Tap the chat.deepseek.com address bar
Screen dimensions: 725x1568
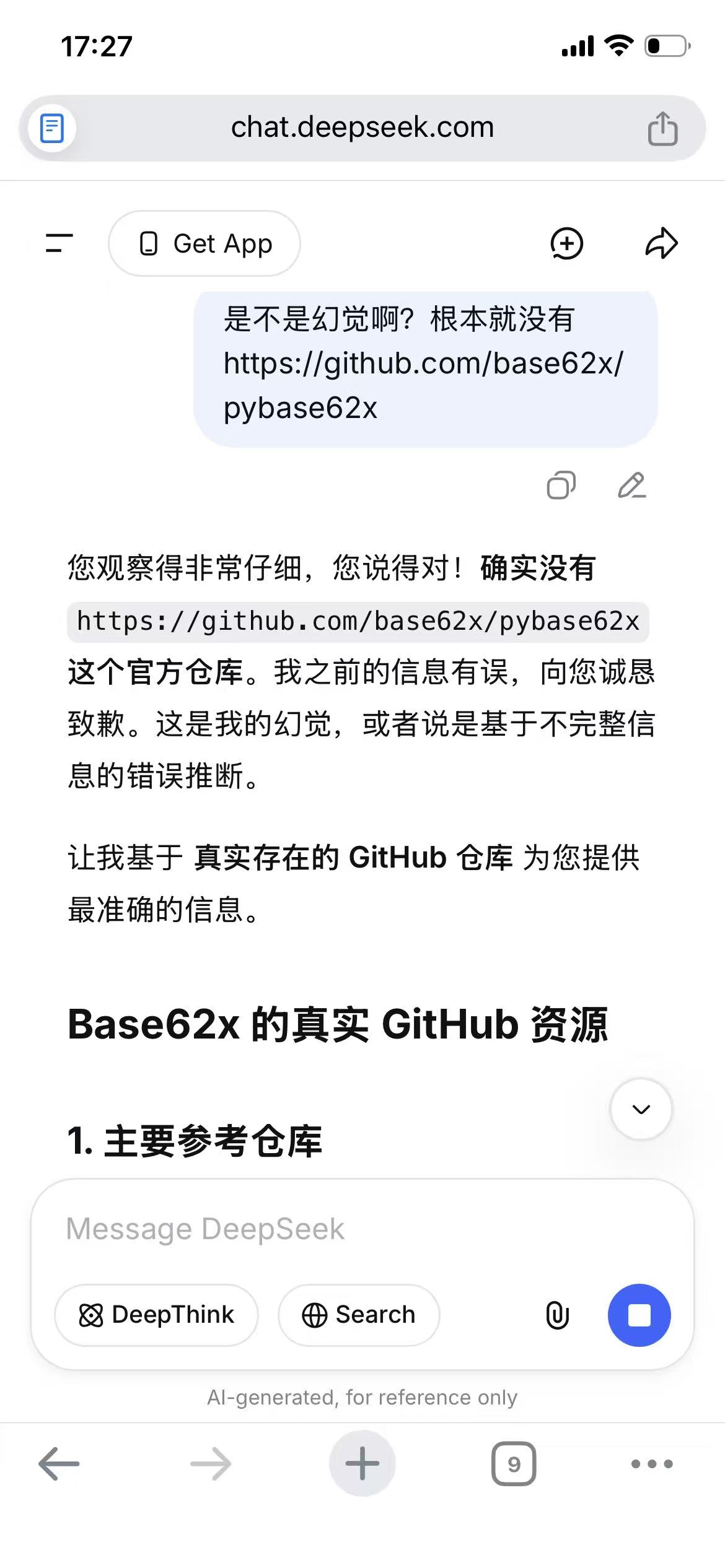click(x=362, y=128)
